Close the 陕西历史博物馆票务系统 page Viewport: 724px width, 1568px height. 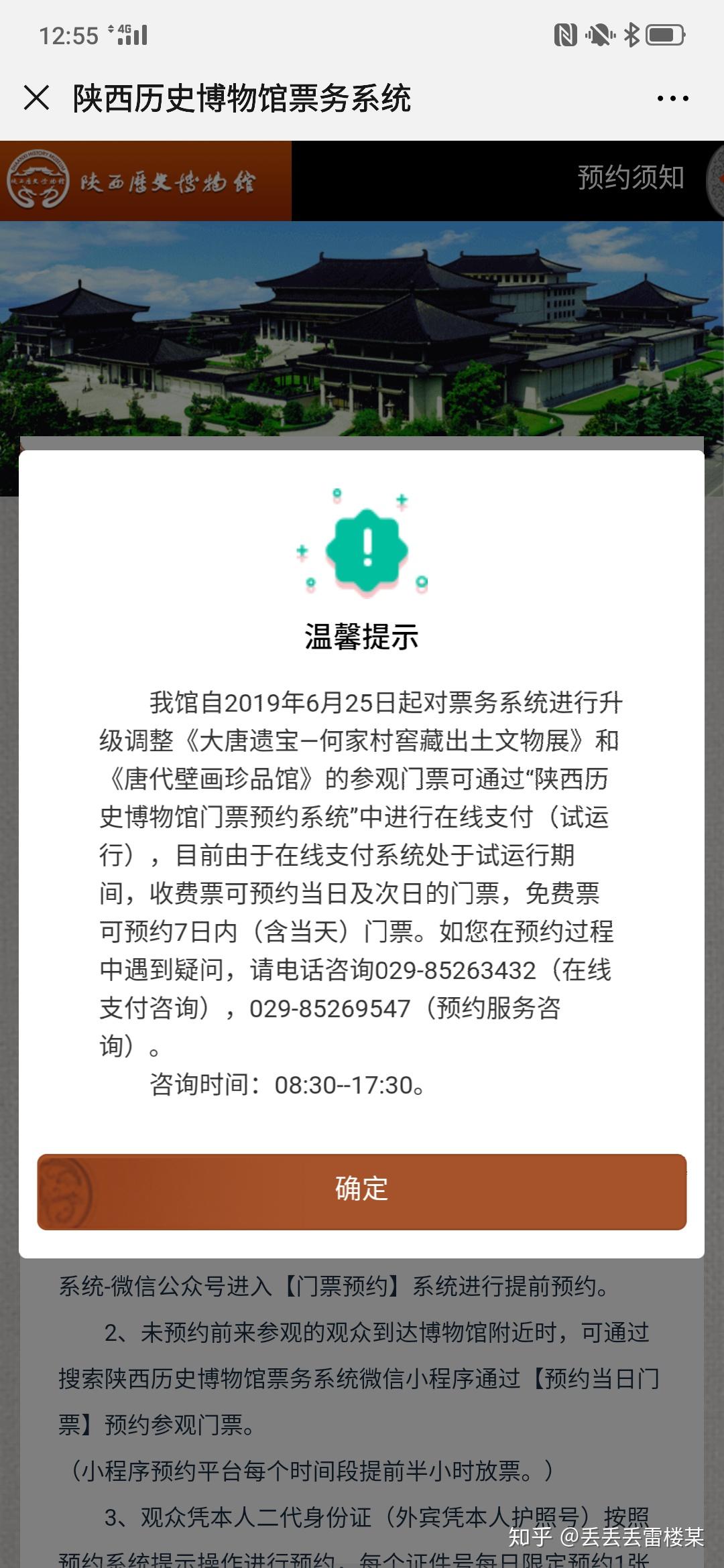(37, 98)
